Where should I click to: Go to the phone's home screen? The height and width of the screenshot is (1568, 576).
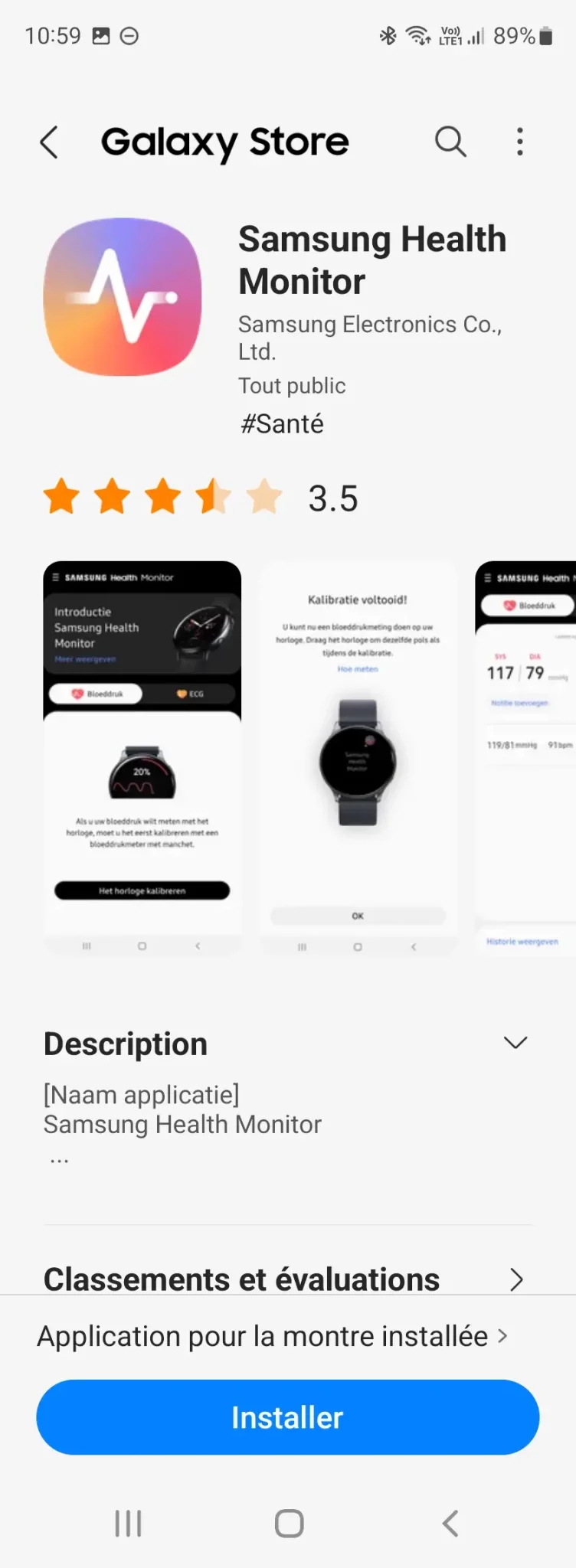(289, 1523)
